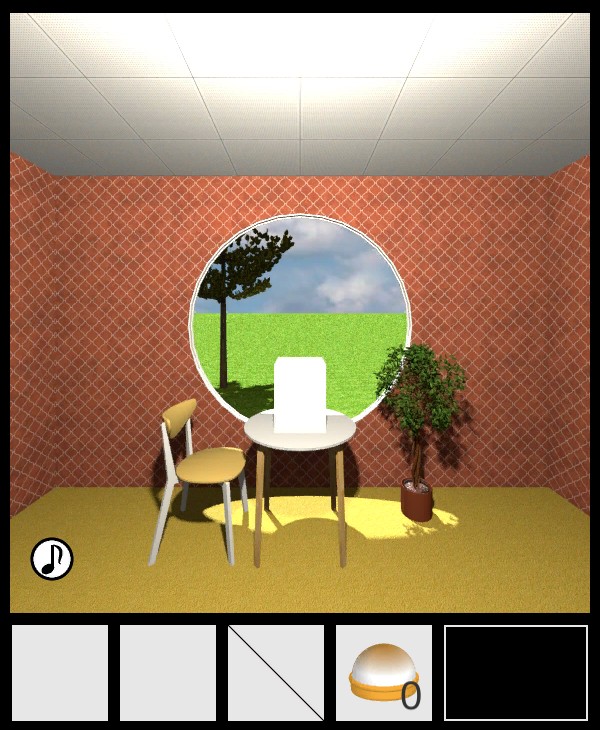600x730 pixels.
Task: Inspect the white card on the table
Action: [x=300, y=394]
